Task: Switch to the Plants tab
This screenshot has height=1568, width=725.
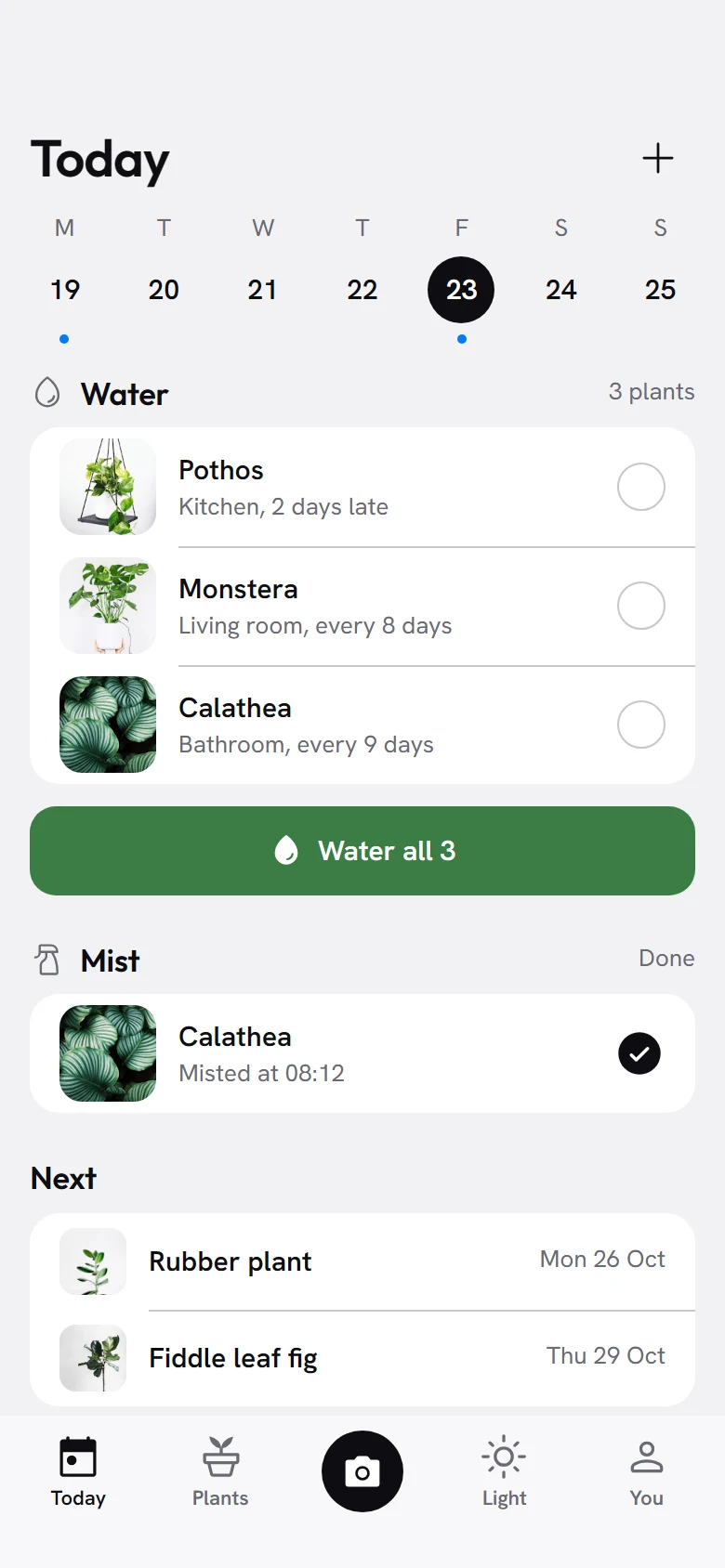Action: click(x=220, y=1472)
